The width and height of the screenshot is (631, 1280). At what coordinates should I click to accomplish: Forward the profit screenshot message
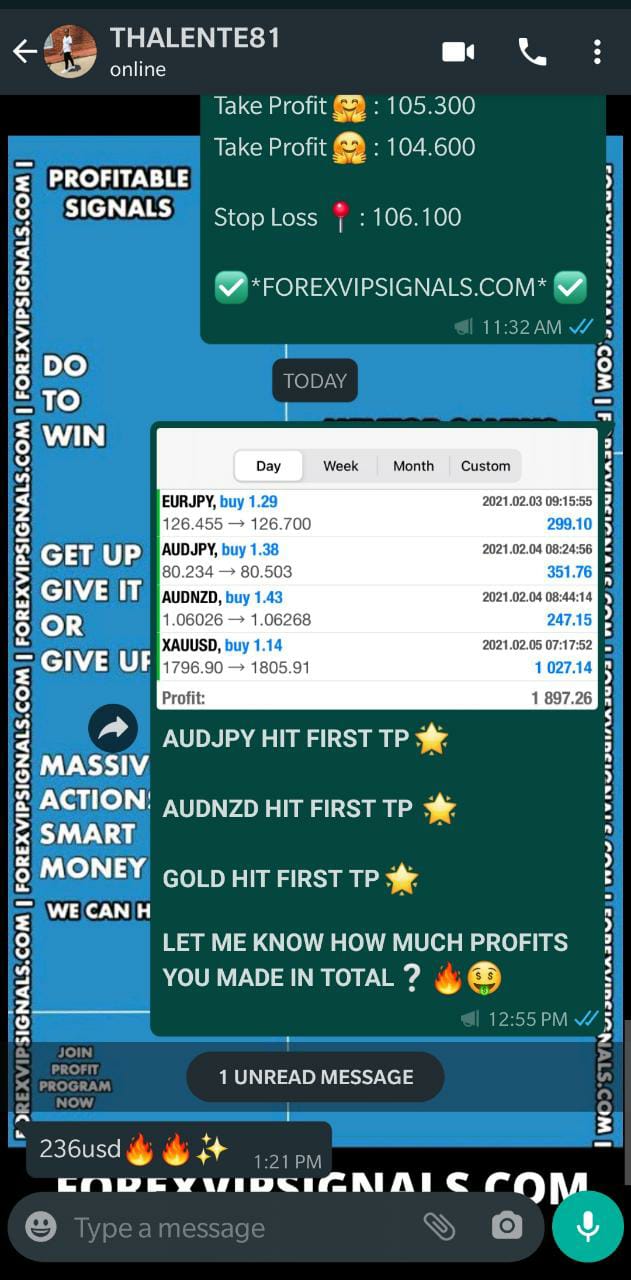(113, 729)
